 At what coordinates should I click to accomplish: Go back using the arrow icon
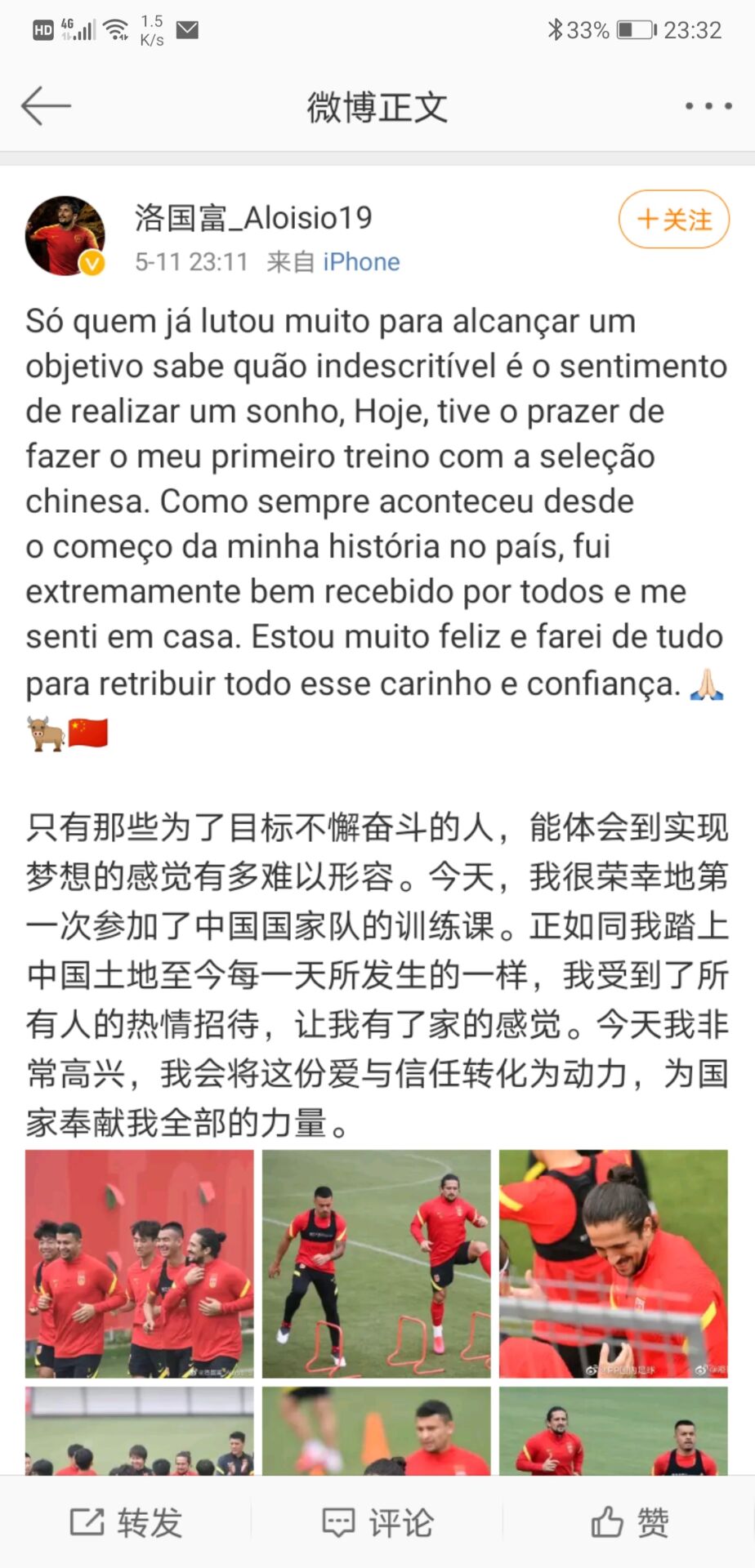(x=46, y=106)
